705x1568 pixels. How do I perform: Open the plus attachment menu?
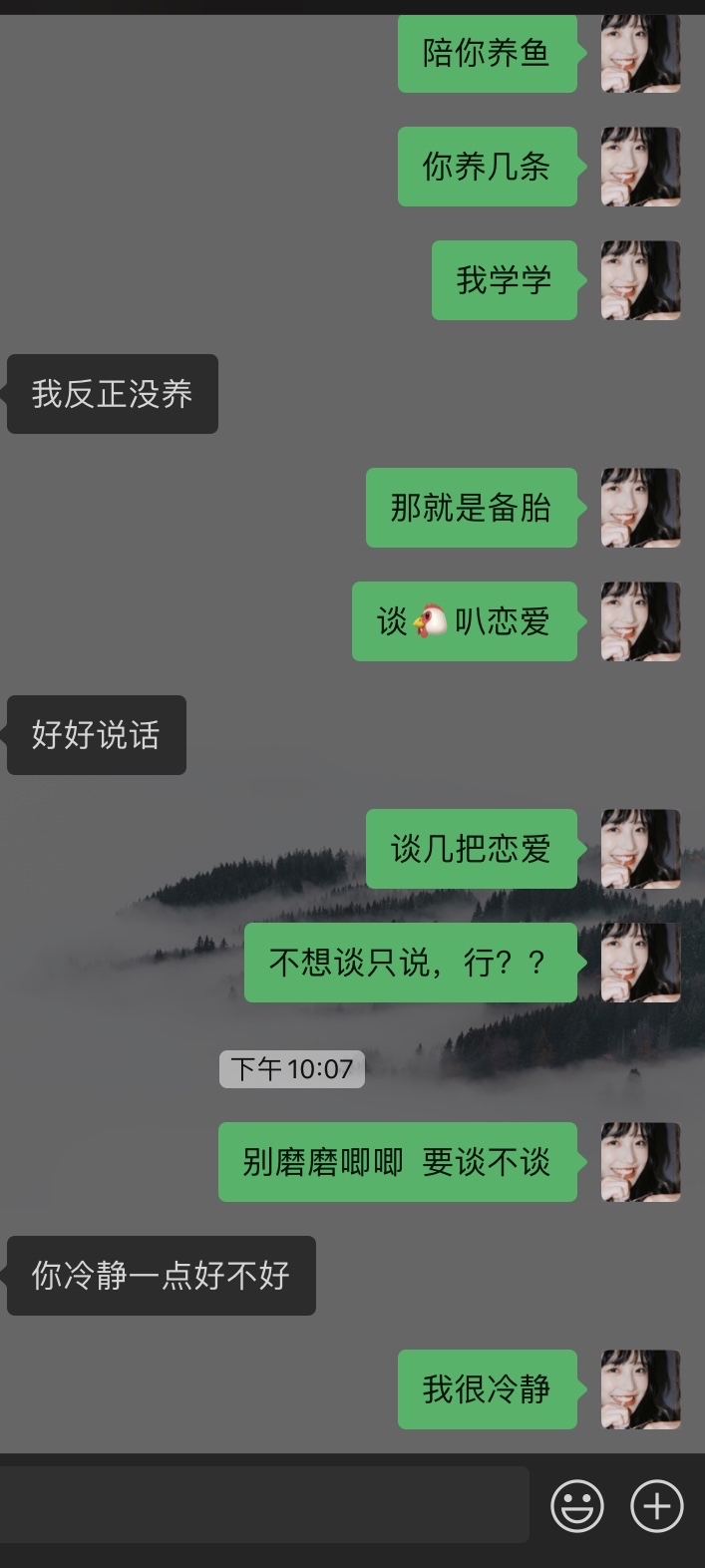[657, 1505]
